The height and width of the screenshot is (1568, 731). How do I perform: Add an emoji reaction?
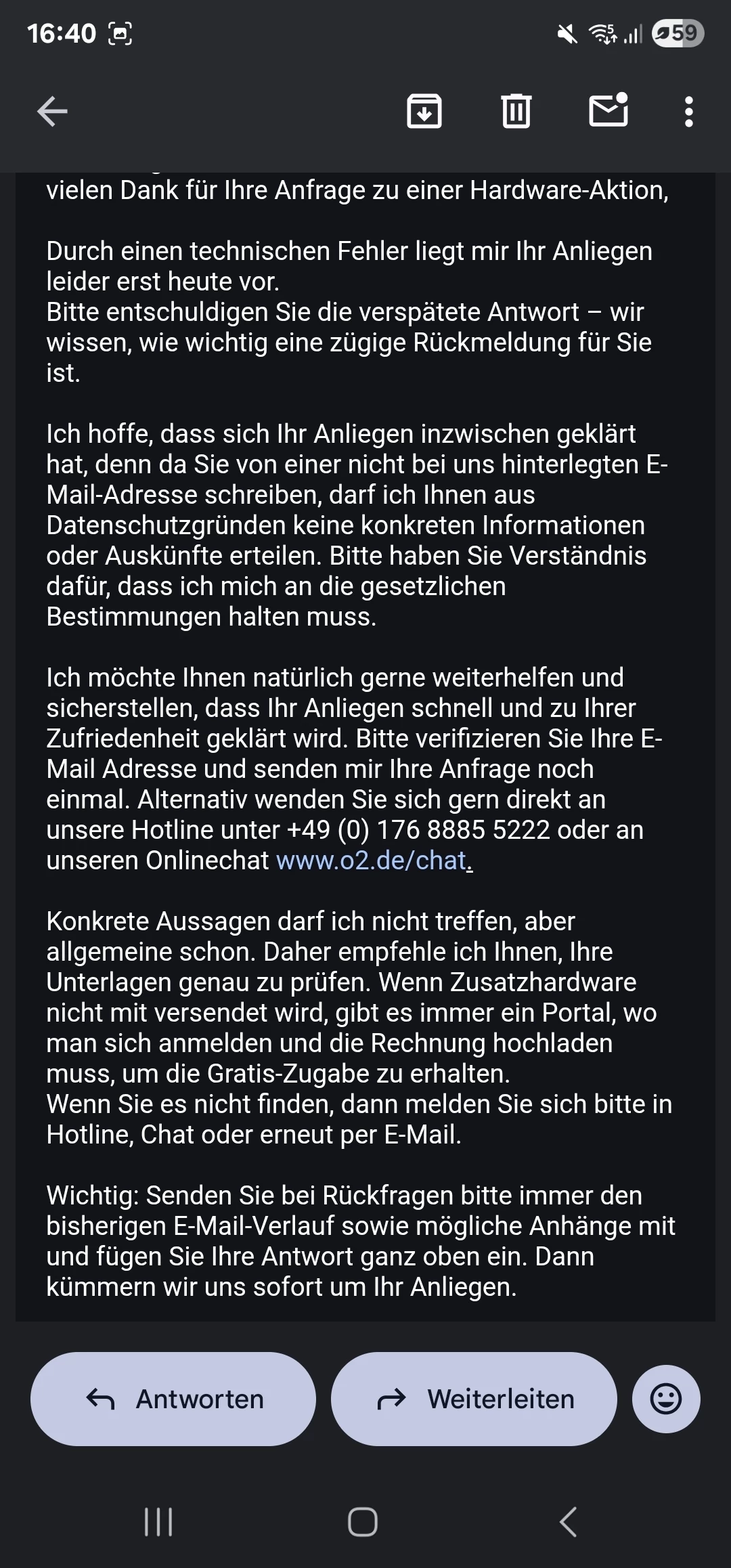(666, 1399)
